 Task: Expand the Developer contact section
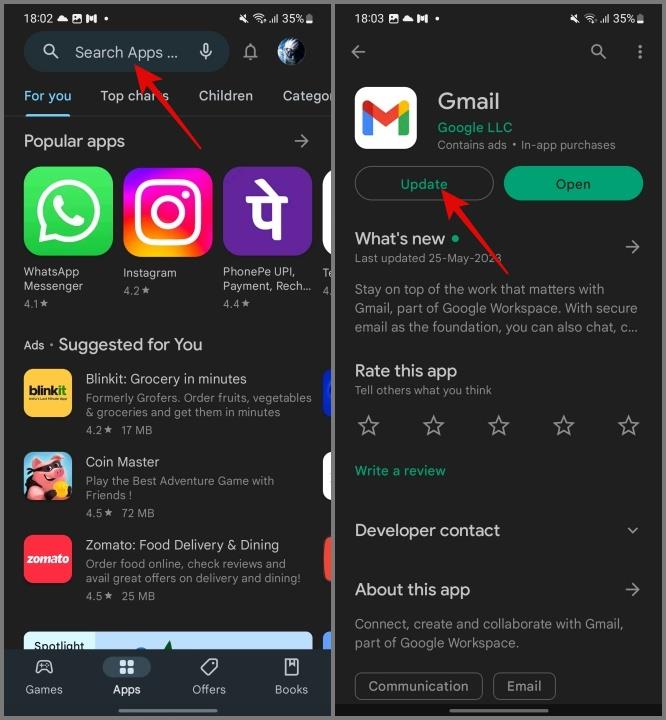(632, 531)
